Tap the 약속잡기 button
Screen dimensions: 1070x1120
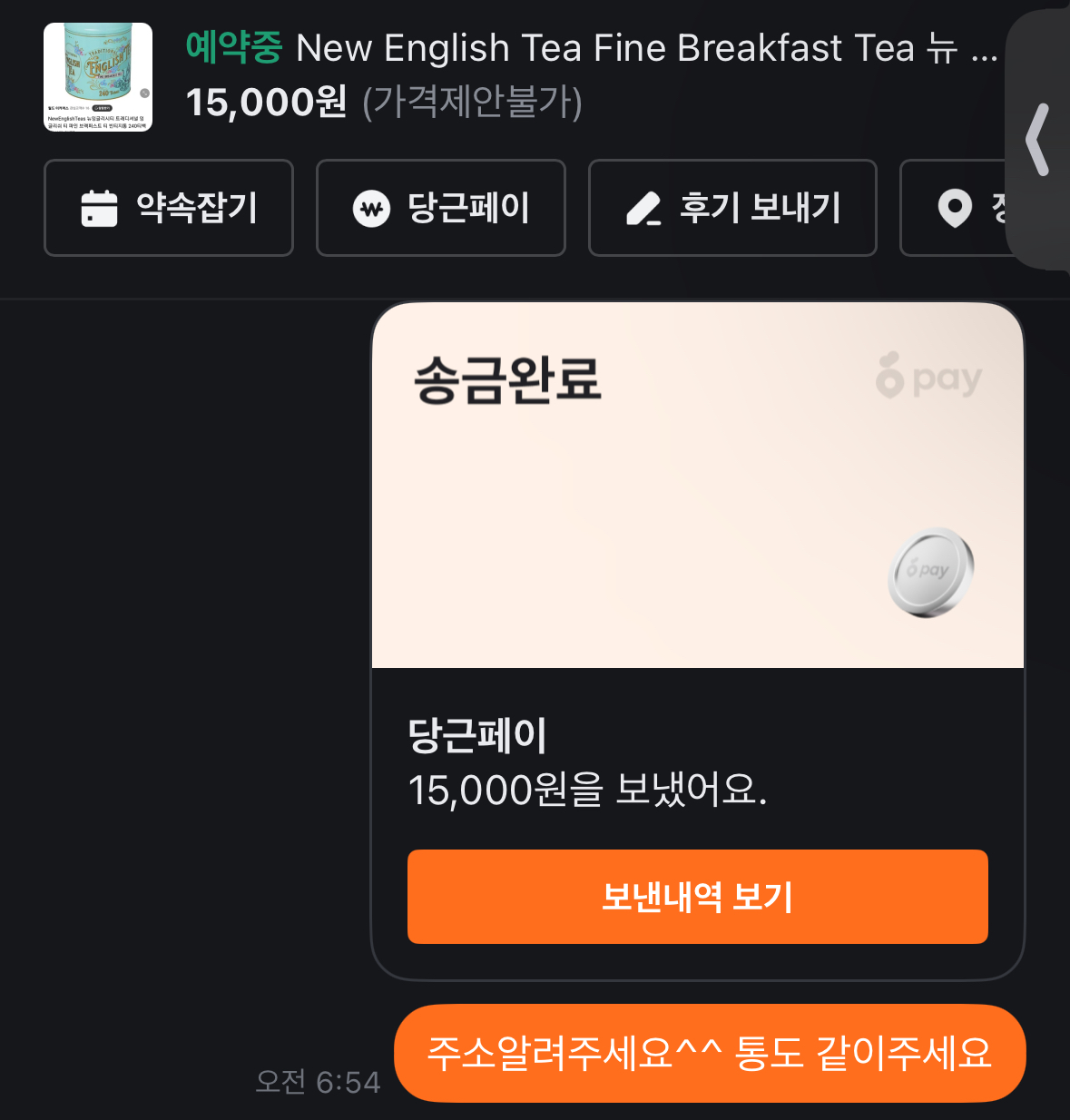(169, 208)
